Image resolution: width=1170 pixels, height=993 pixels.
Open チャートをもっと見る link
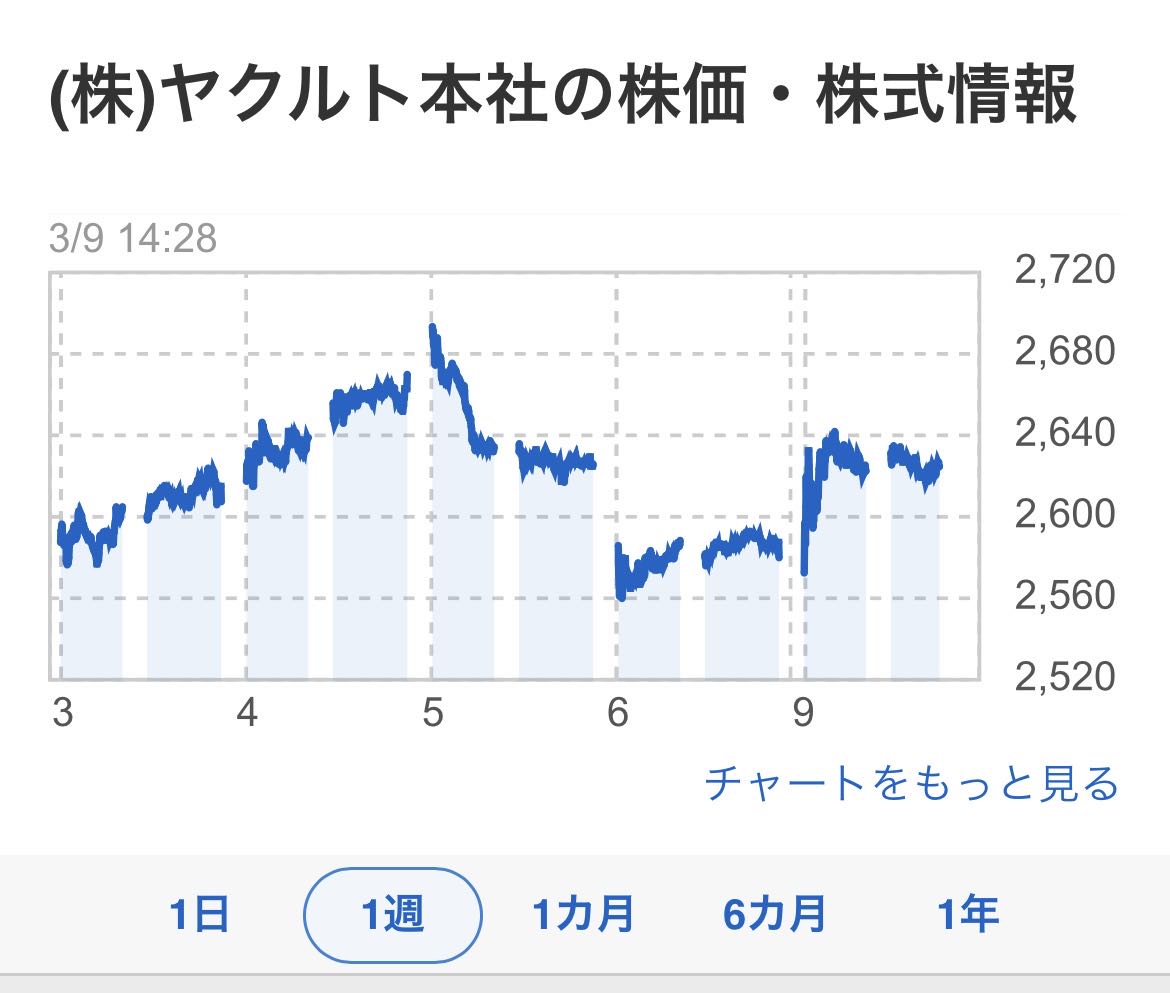tap(911, 783)
